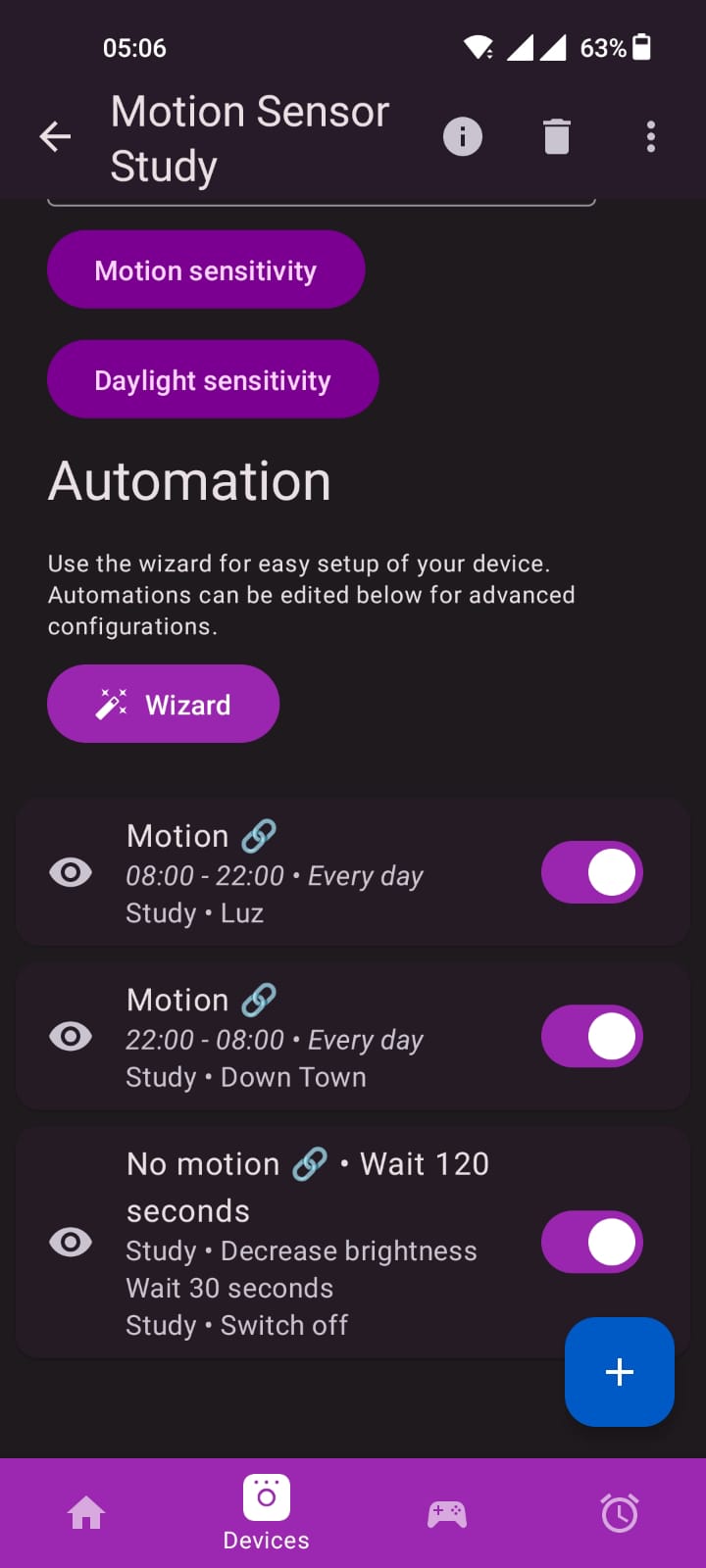Disable the Study Luz motion automation switch

[x=592, y=872]
